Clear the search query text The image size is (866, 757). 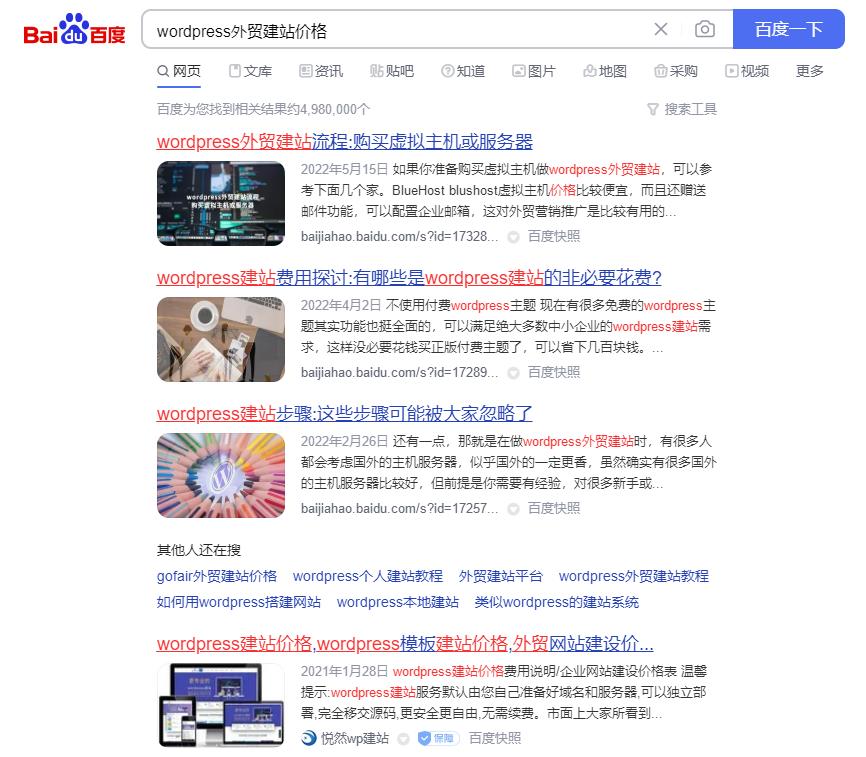(x=661, y=30)
